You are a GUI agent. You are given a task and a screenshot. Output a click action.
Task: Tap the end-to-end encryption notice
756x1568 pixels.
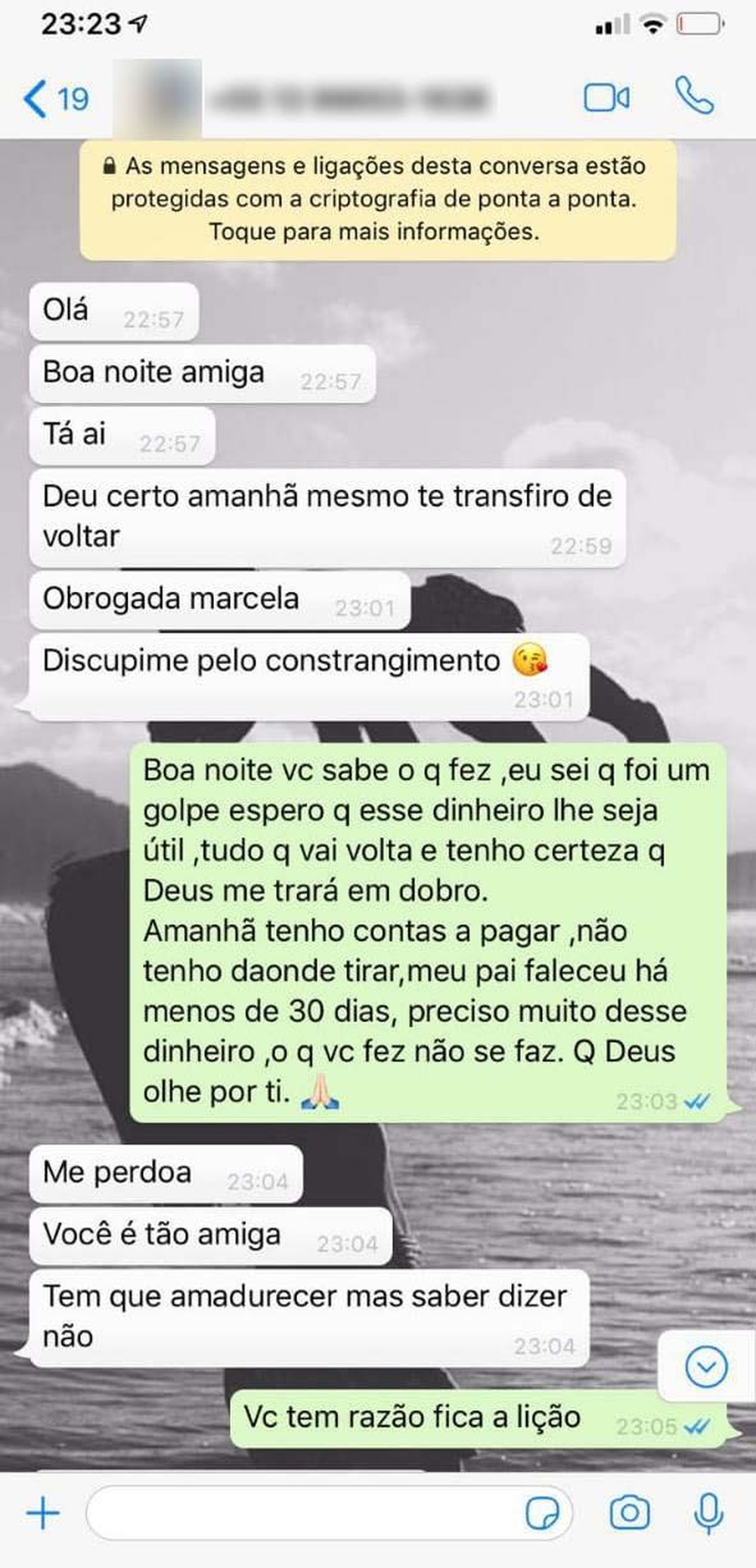pyautogui.click(x=378, y=199)
